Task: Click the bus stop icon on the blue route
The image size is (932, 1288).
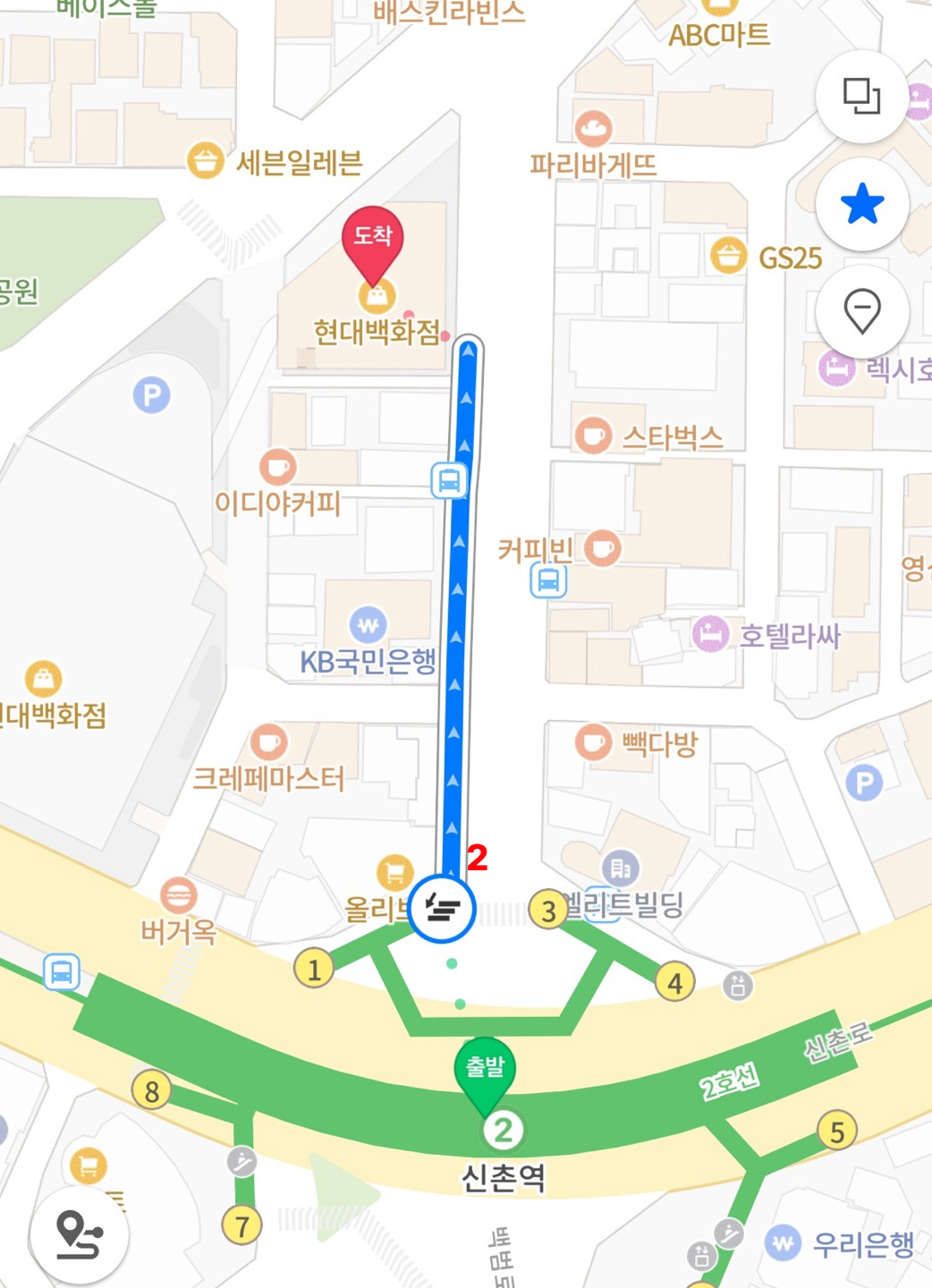Action: [x=450, y=480]
